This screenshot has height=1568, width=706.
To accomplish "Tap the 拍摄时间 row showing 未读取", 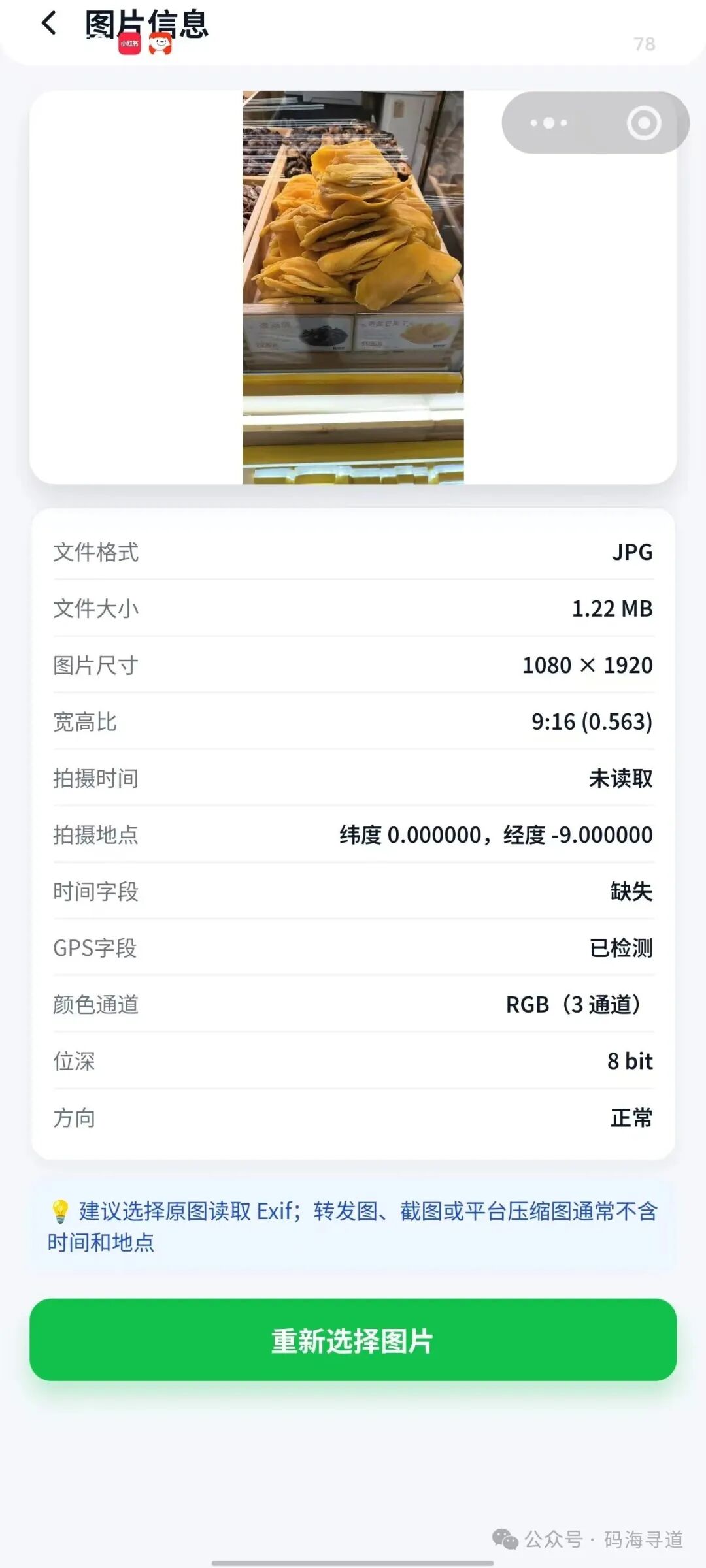I will point(353,777).
